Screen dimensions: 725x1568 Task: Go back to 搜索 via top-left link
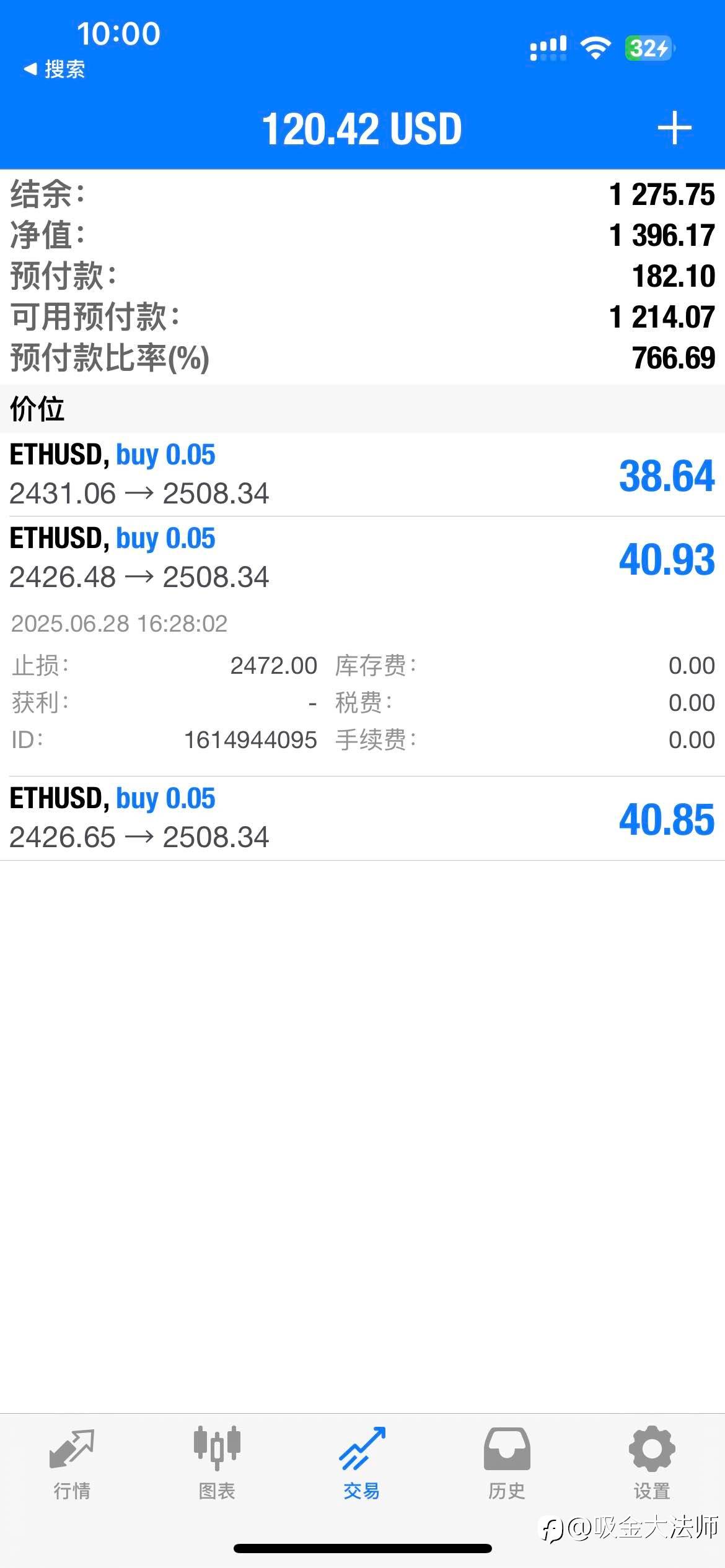[54, 69]
